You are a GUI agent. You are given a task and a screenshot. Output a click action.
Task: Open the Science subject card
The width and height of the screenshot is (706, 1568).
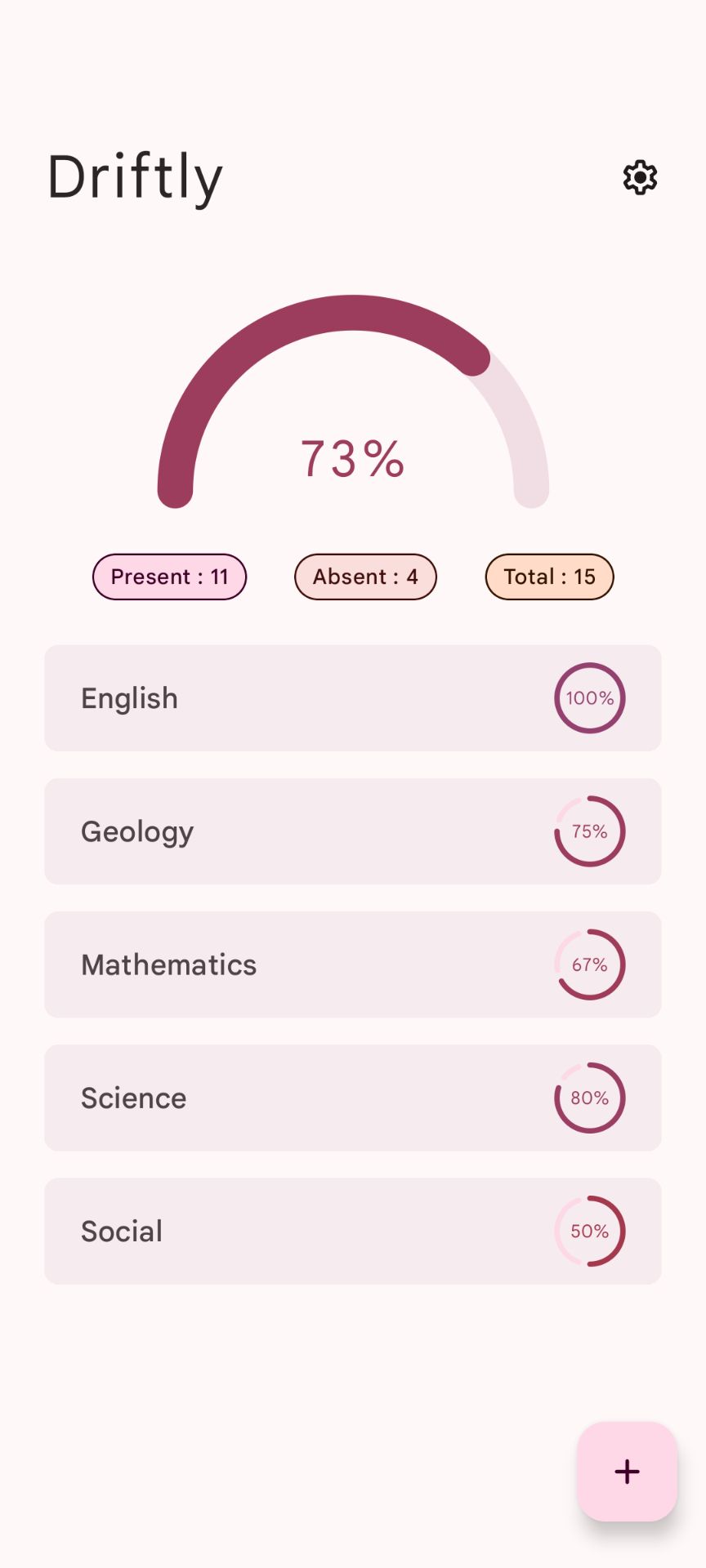pyautogui.click(x=352, y=1098)
